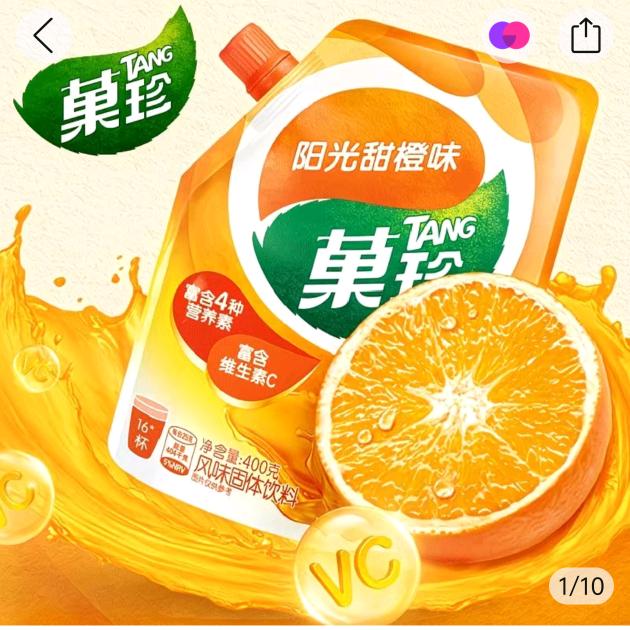Open the product image in full view
Screen dimensions: 630x630
click(315, 330)
